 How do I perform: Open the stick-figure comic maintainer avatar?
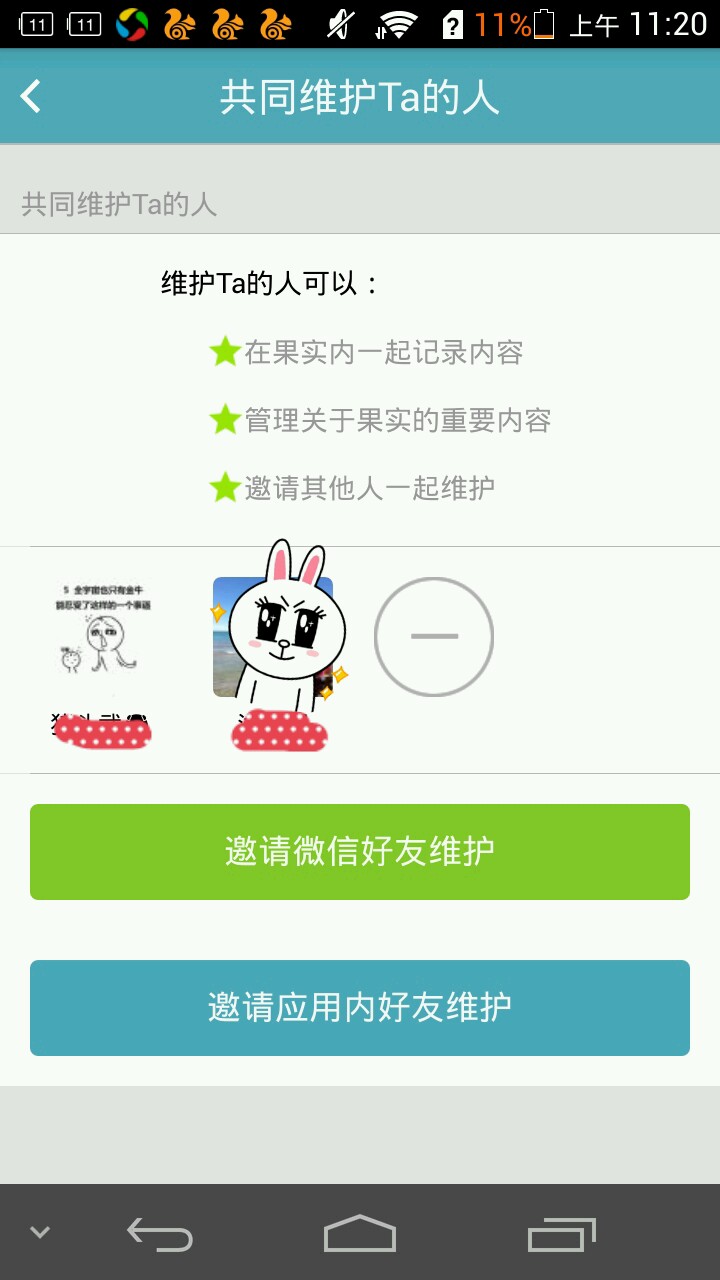pos(103,637)
